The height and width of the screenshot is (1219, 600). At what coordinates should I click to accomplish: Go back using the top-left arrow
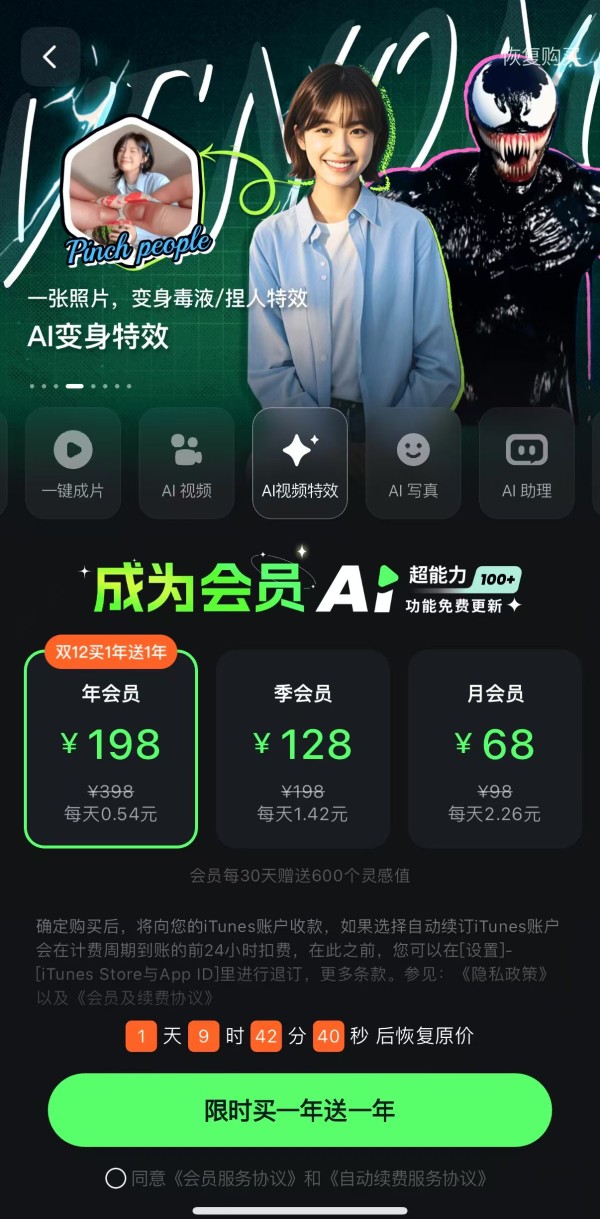[50, 57]
